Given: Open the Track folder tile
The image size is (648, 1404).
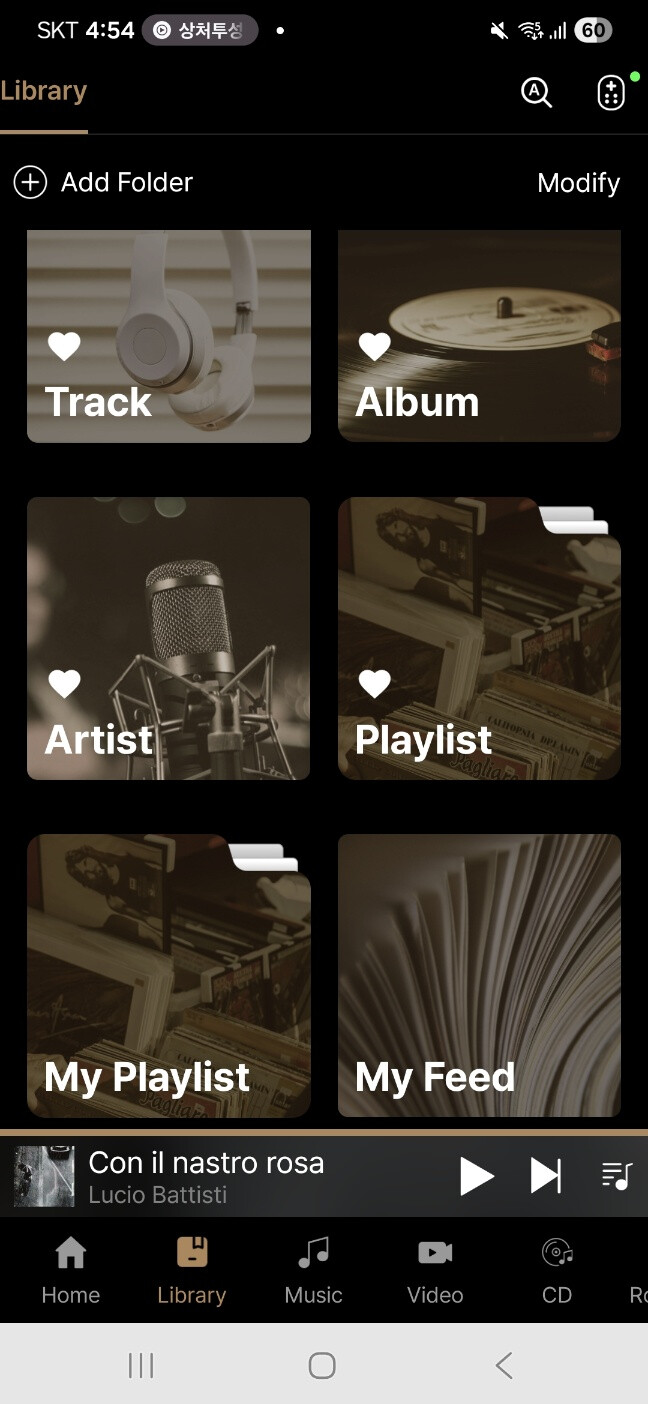Looking at the screenshot, I should 168,336.
